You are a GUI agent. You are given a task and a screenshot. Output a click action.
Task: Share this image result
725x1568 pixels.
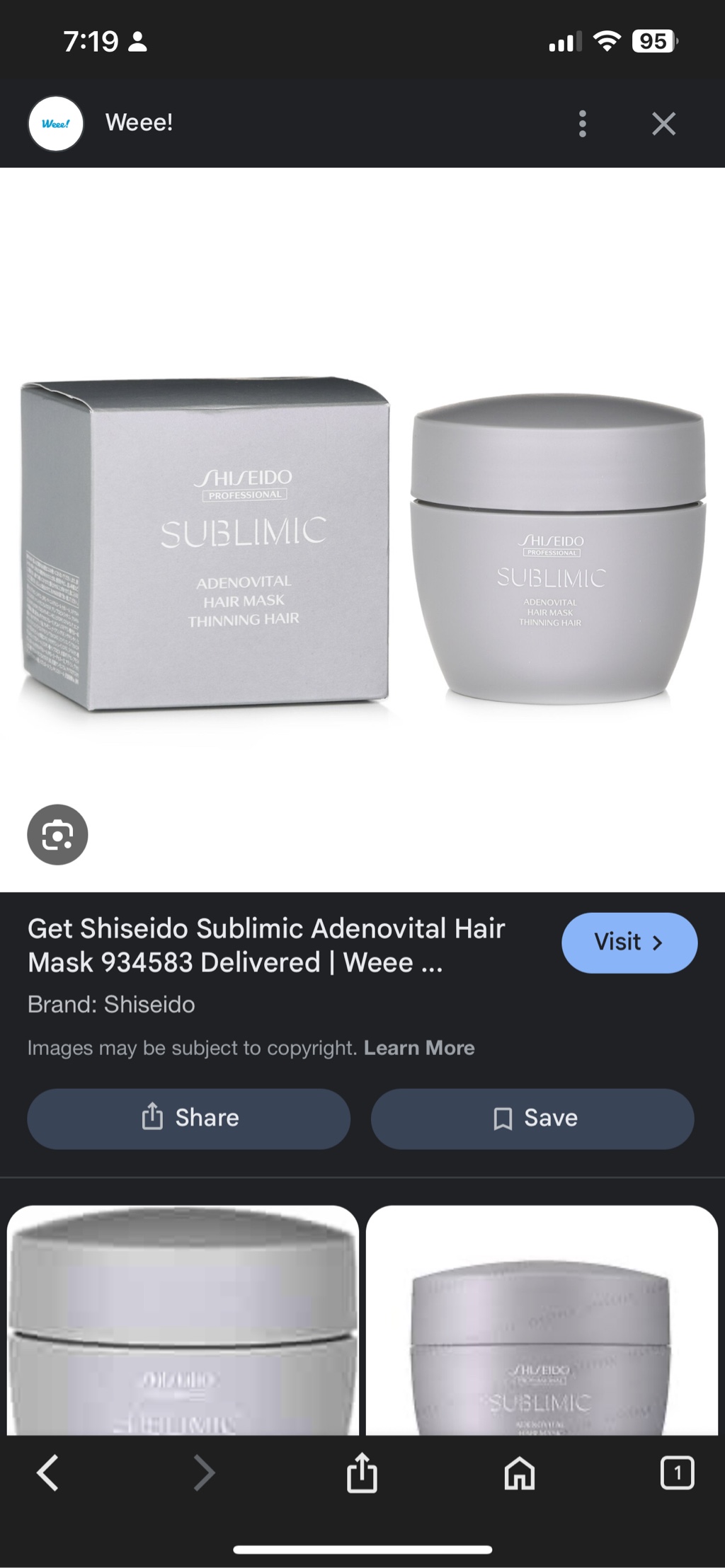pyautogui.click(x=189, y=1118)
